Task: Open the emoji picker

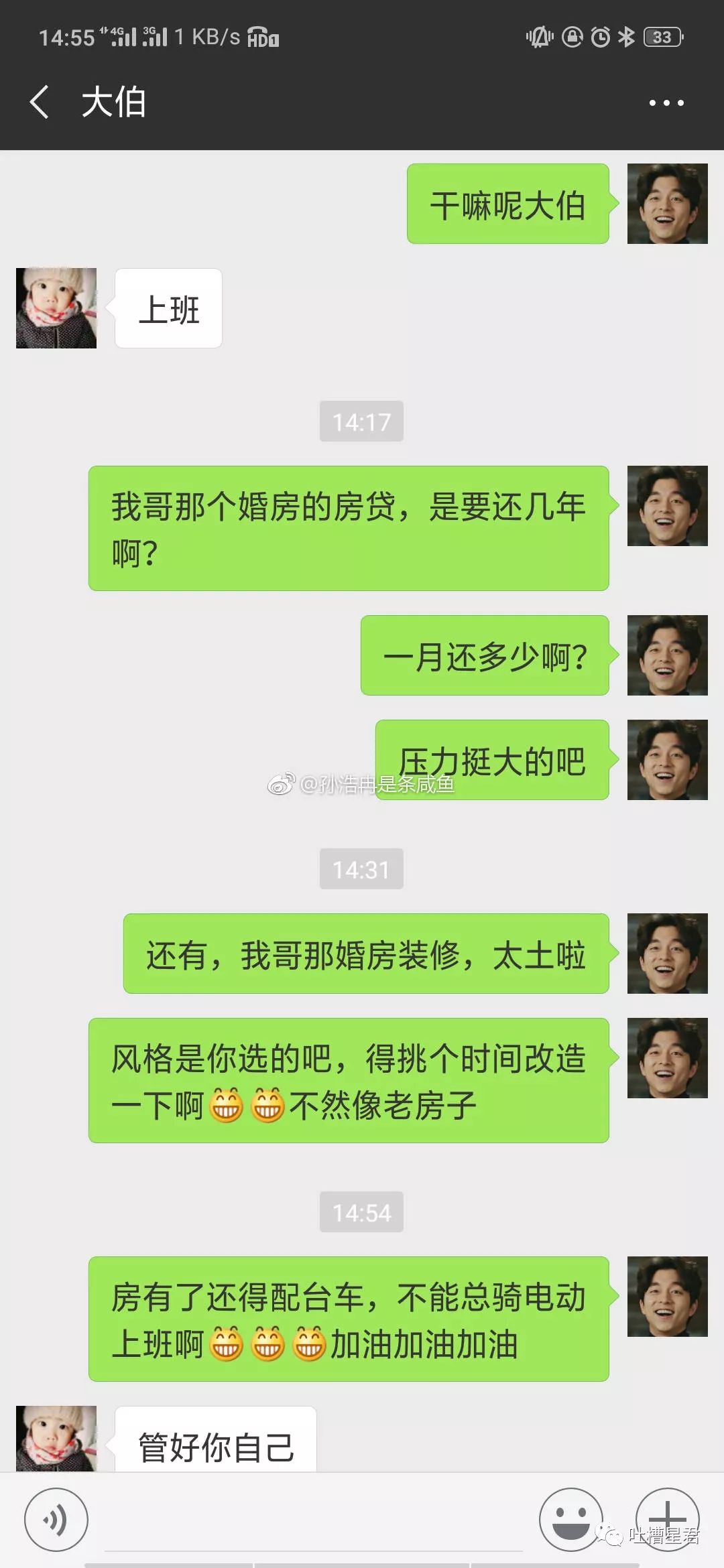Action: (x=571, y=1520)
